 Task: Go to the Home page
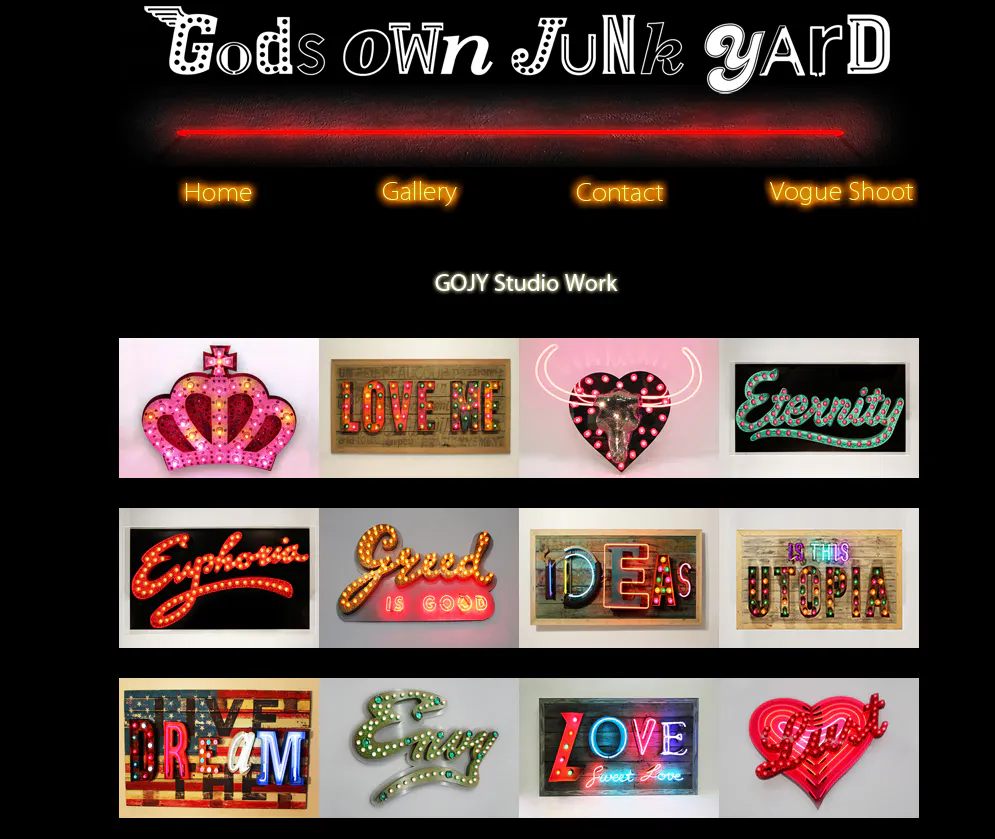pyautogui.click(x=217, y=192)
